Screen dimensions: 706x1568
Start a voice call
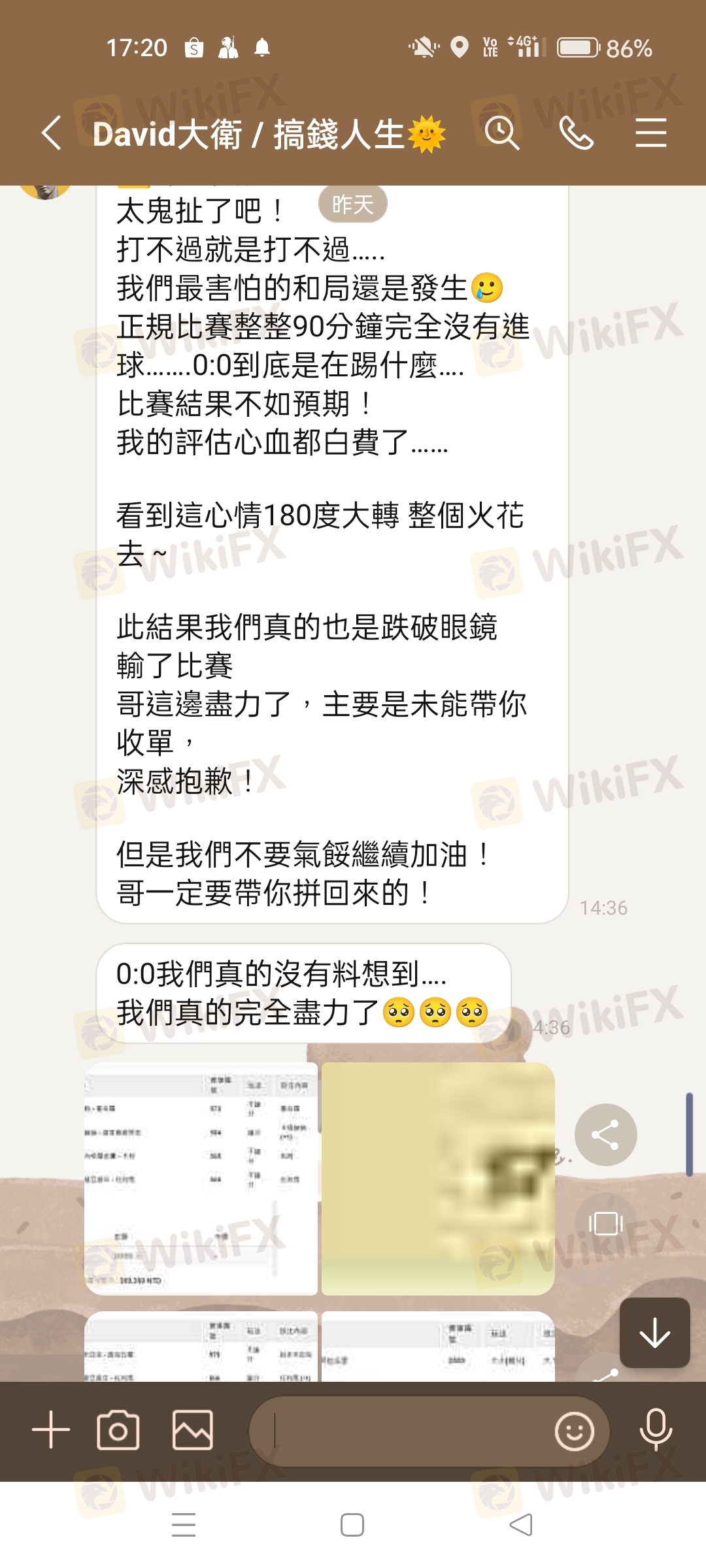(577, 133)
